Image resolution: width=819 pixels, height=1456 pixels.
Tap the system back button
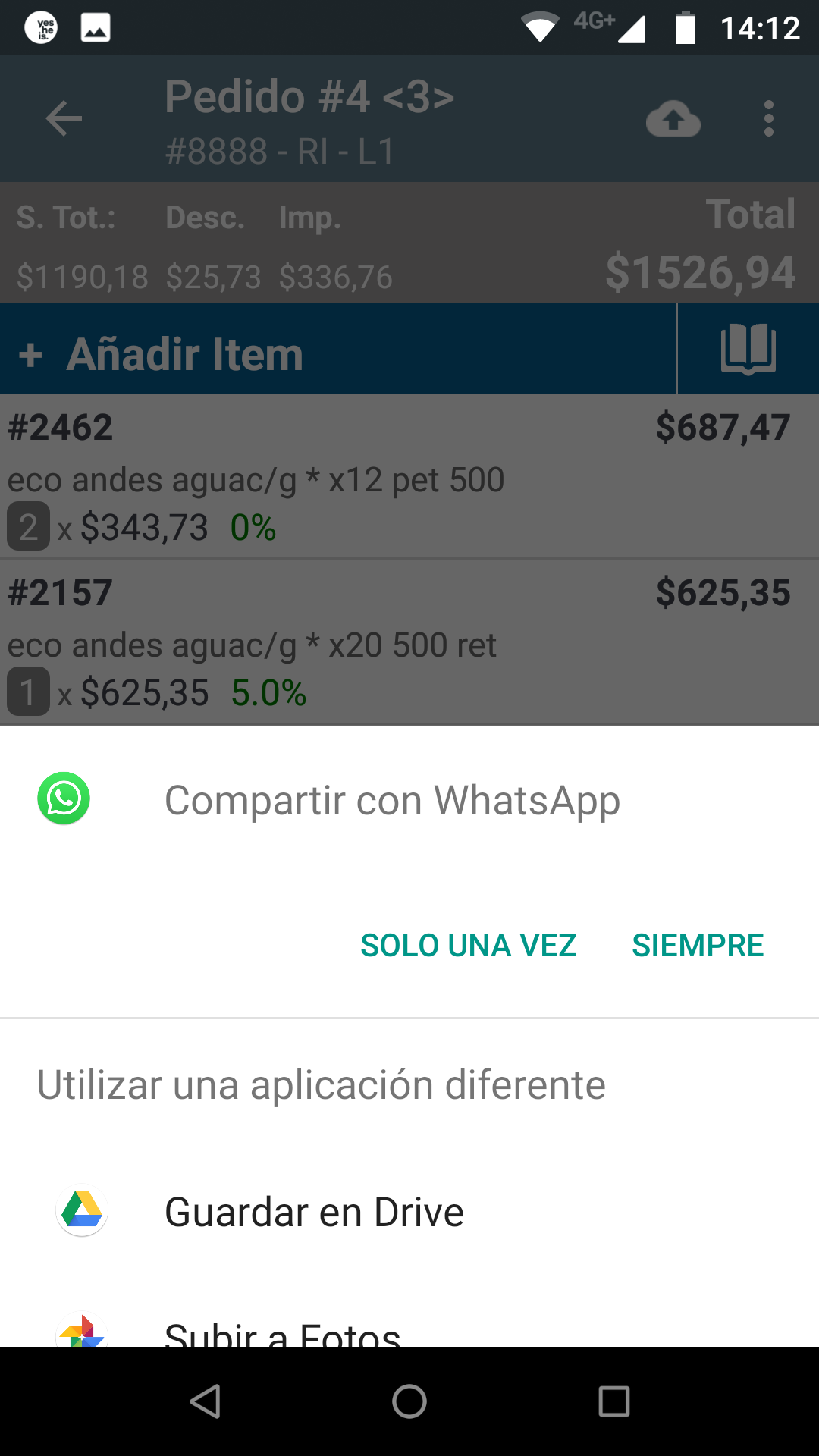click(x=205, y=1401)
